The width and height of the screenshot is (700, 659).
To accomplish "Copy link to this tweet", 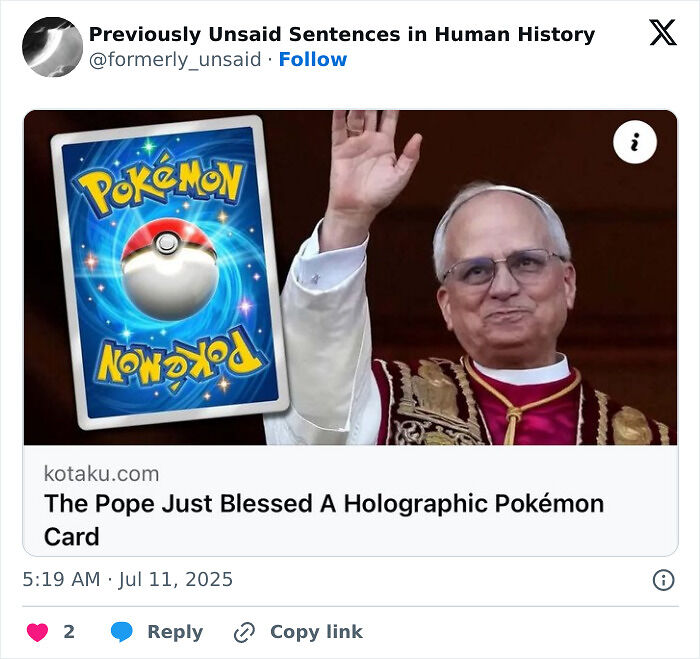I will tap(298, 632).
